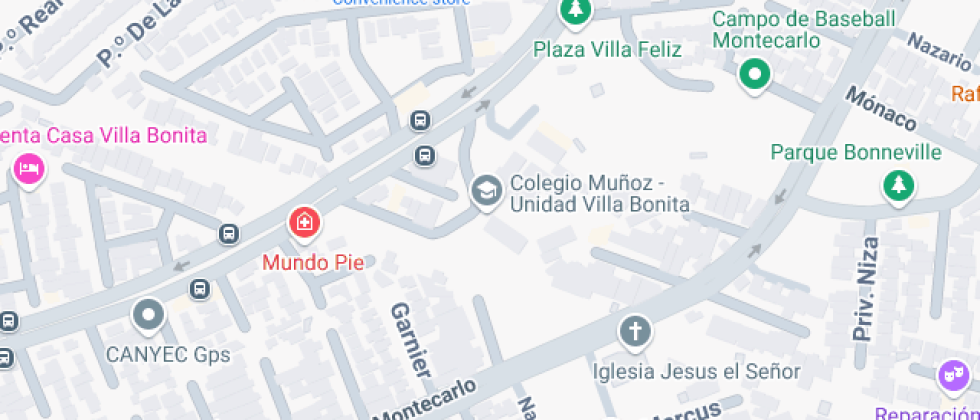The width and height of the screenshot is (980, 420).
Task: Open the CANYEC Gps place pin
Action: (149, 317)
